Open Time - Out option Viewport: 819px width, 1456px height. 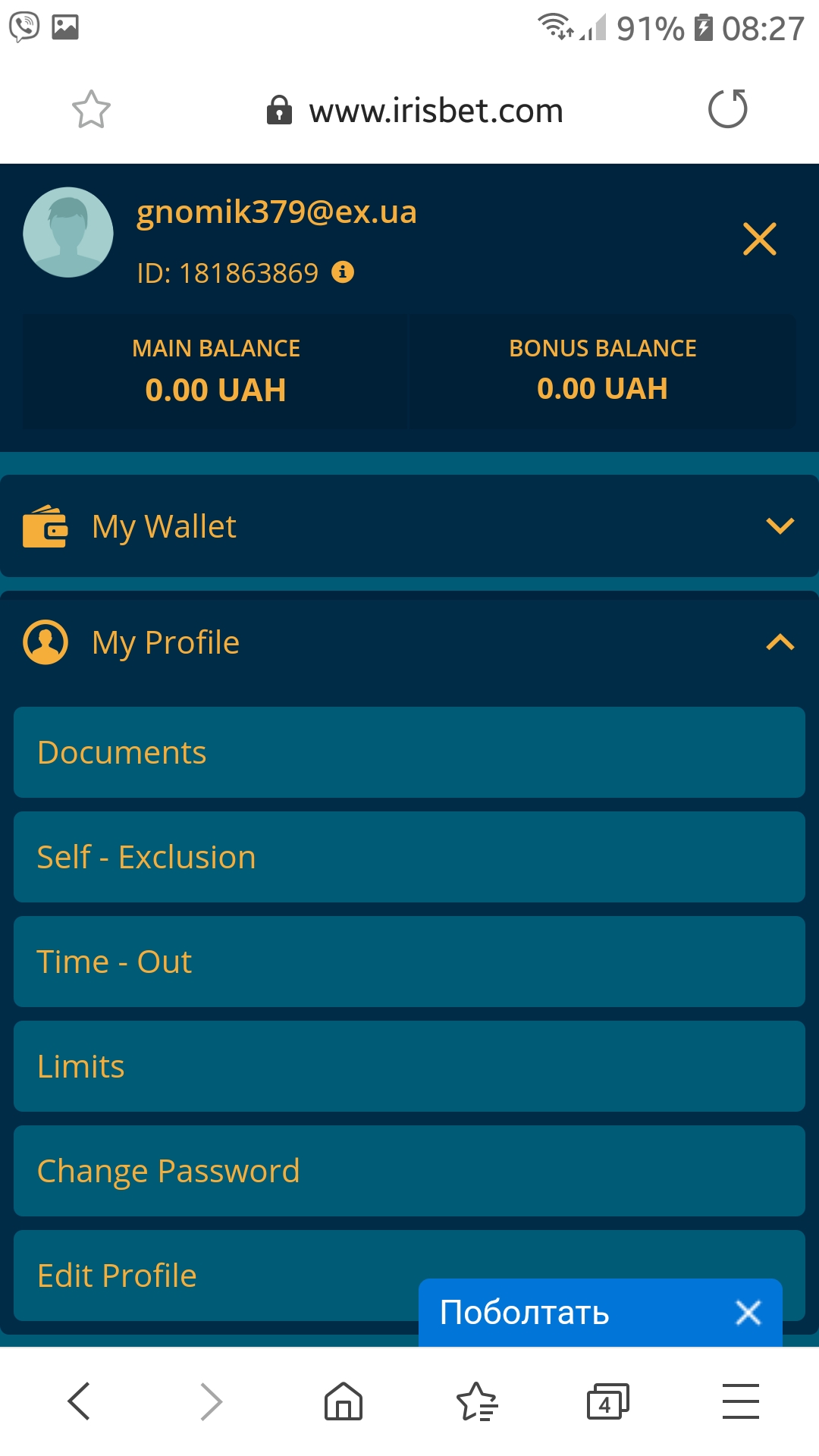coord(409,962)
